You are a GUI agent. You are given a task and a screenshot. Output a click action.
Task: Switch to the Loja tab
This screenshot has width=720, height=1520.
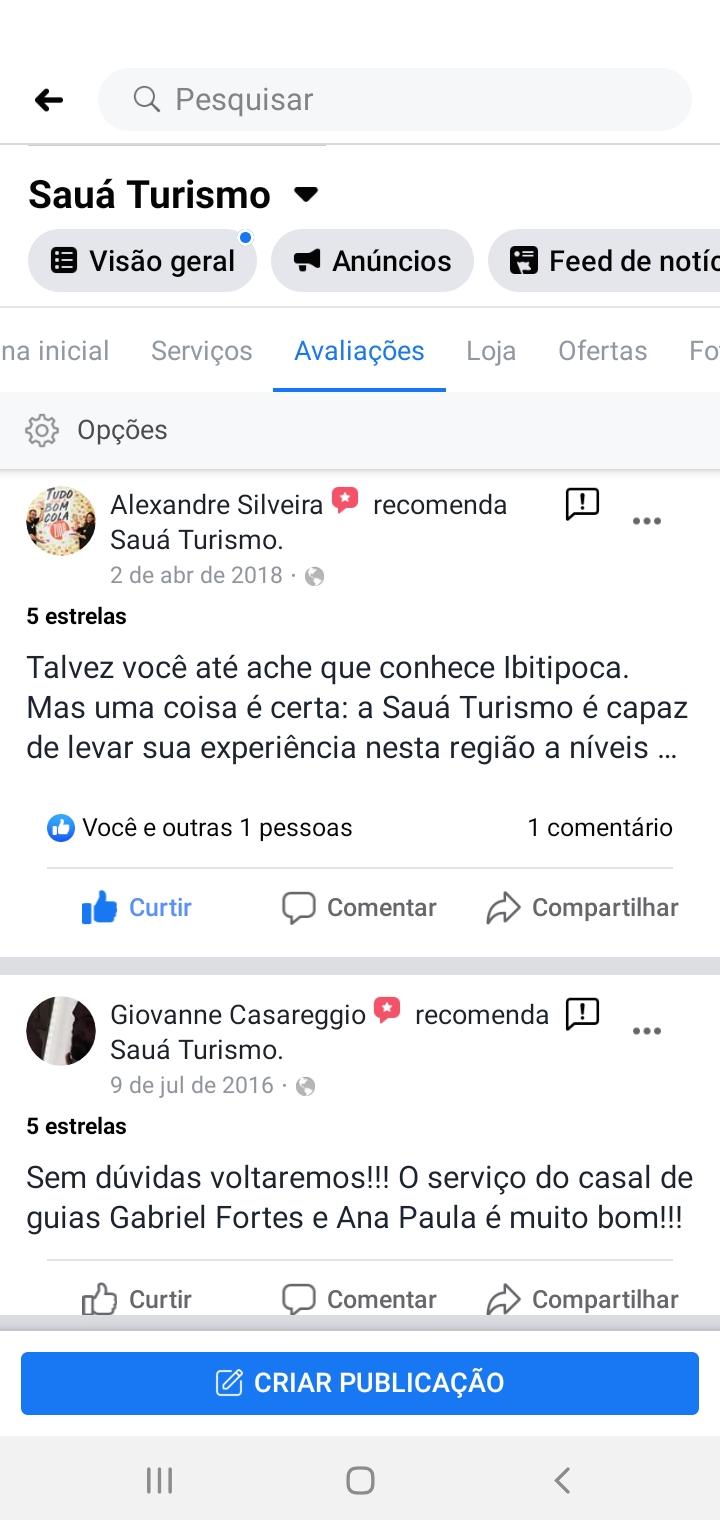coord(491,351)
